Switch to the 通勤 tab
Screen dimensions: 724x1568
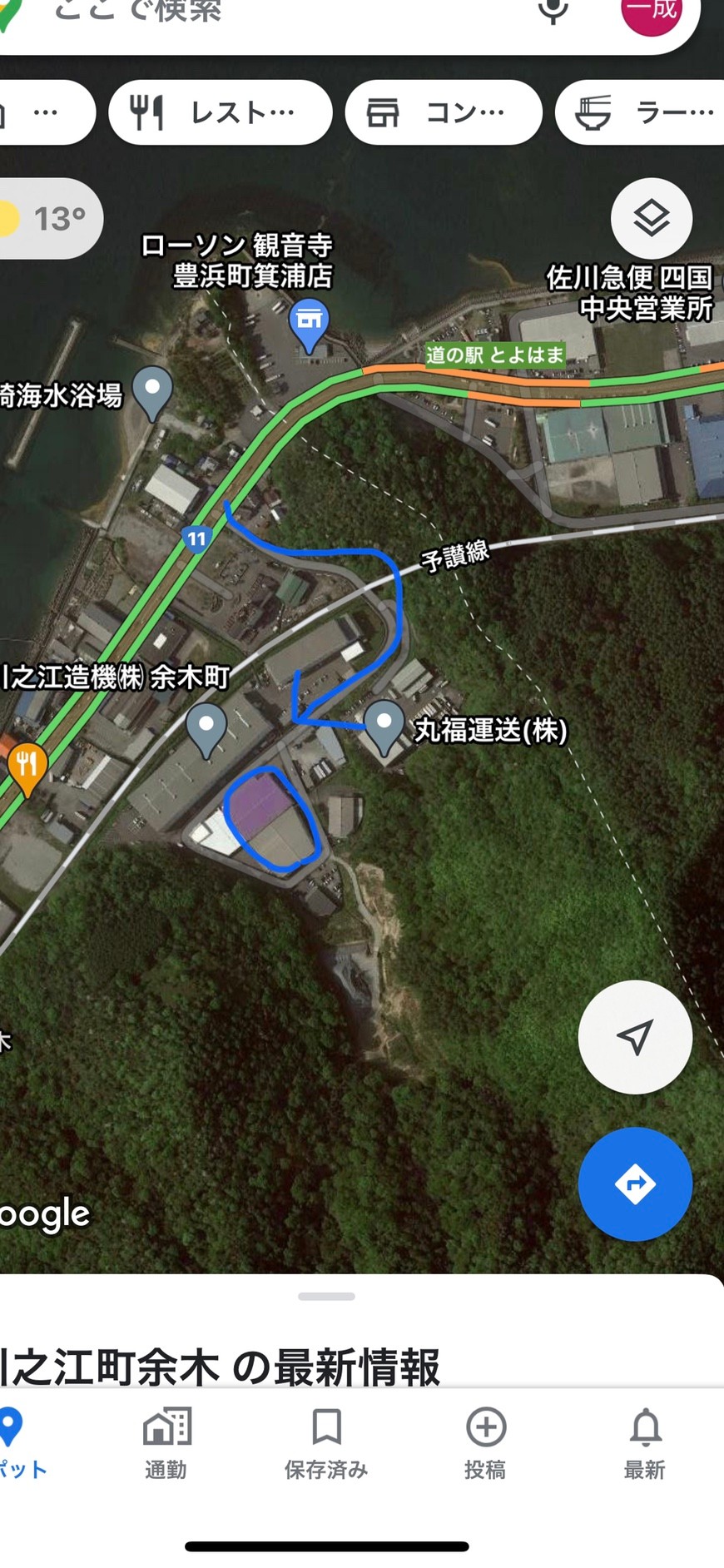coord(166,1444)
